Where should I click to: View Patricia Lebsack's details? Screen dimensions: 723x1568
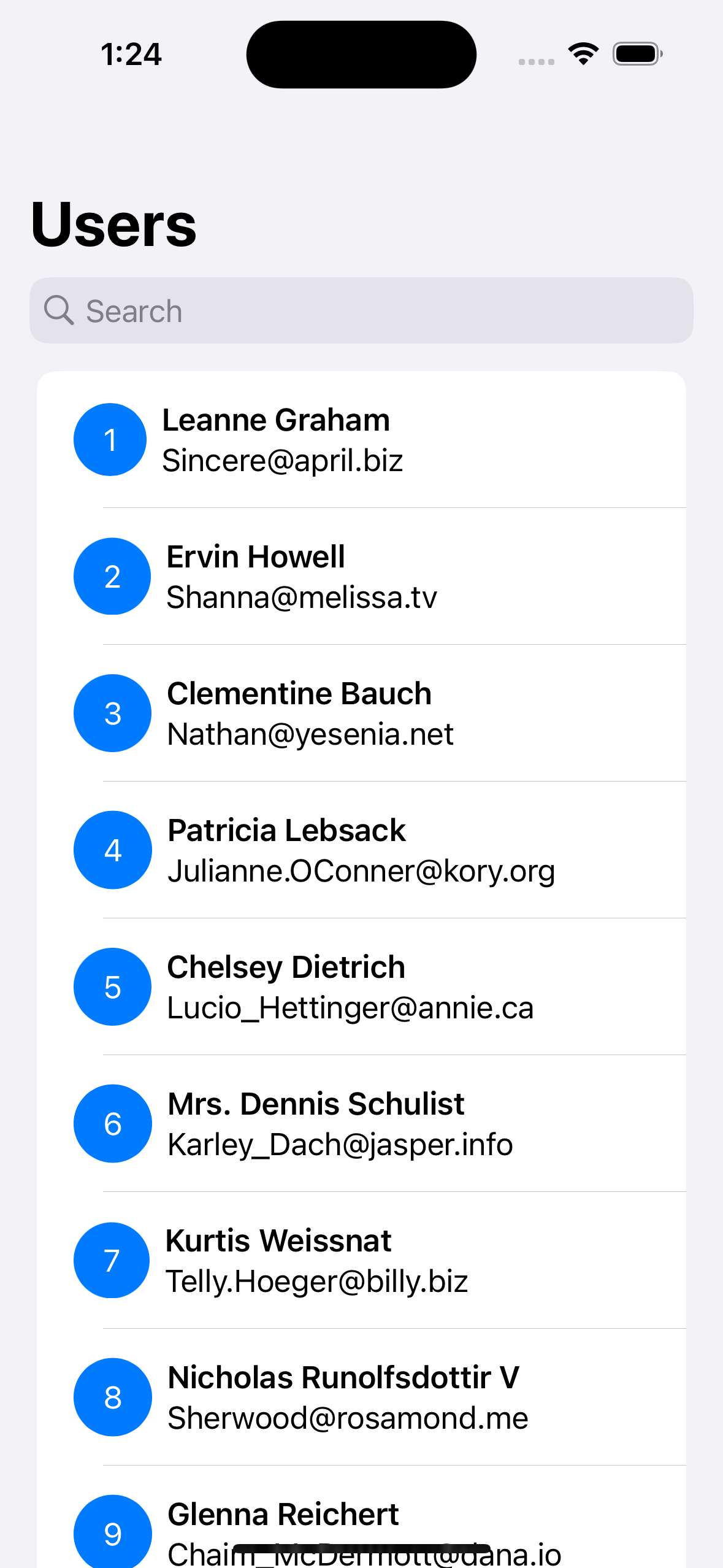point(361,850)
